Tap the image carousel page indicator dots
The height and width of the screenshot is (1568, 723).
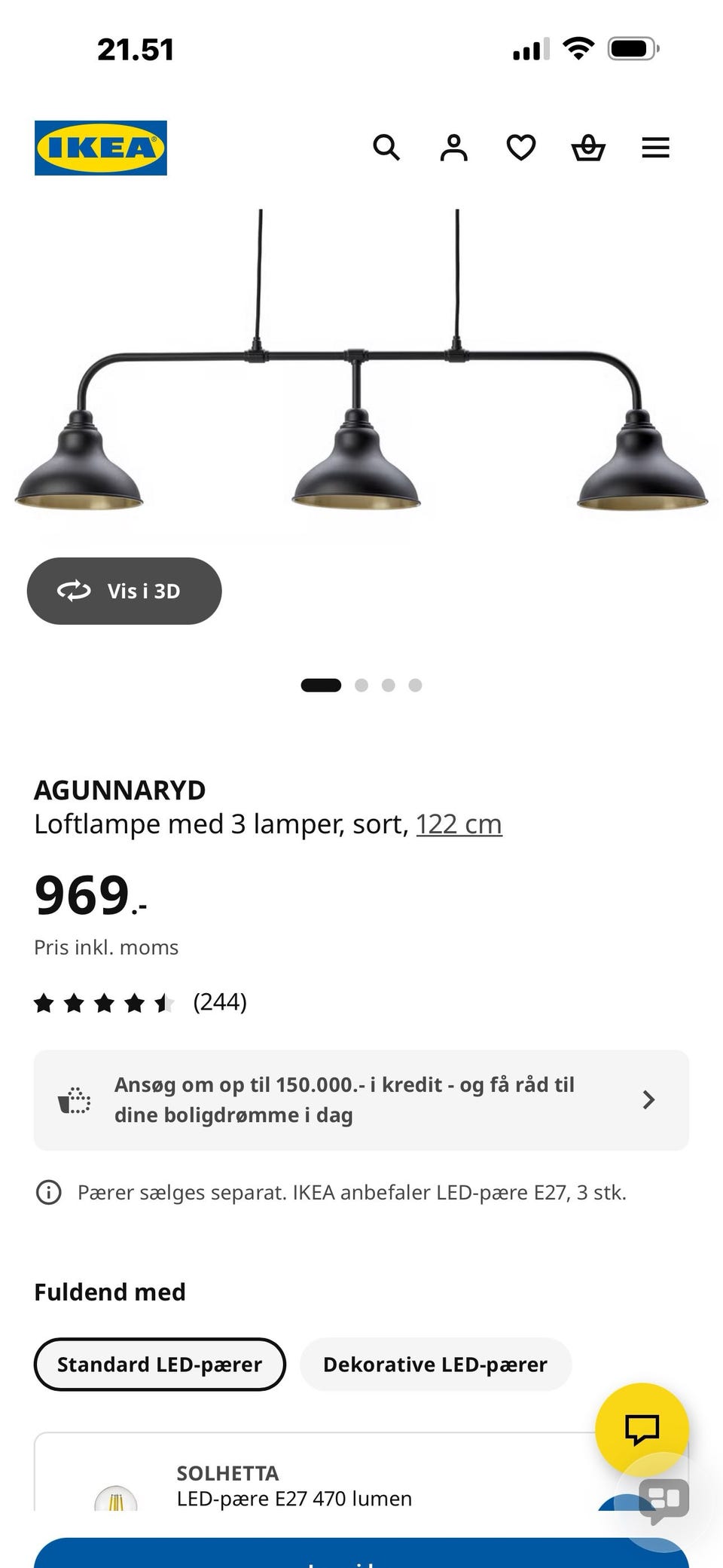361,685
